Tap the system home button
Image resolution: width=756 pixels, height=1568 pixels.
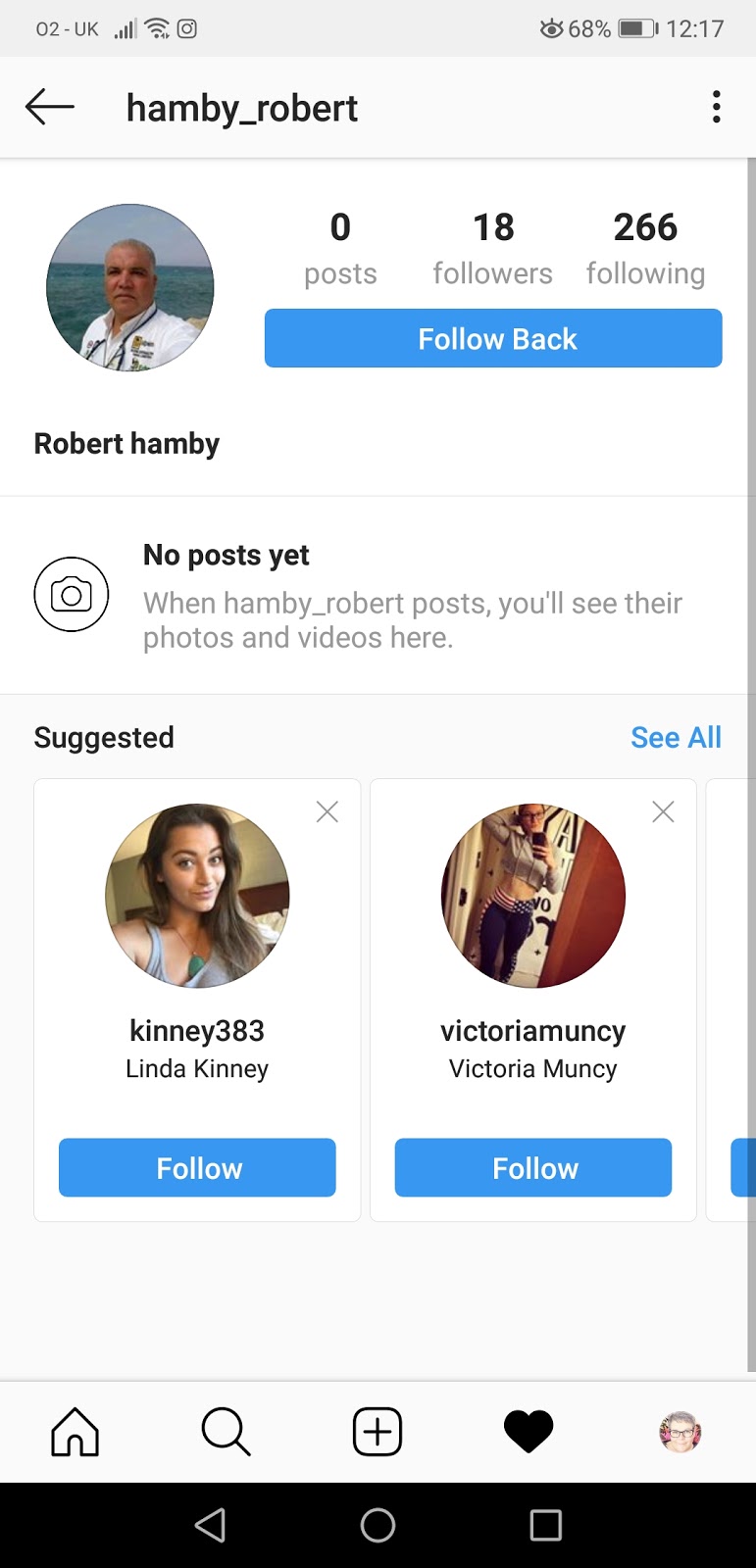pos(378,1525)
